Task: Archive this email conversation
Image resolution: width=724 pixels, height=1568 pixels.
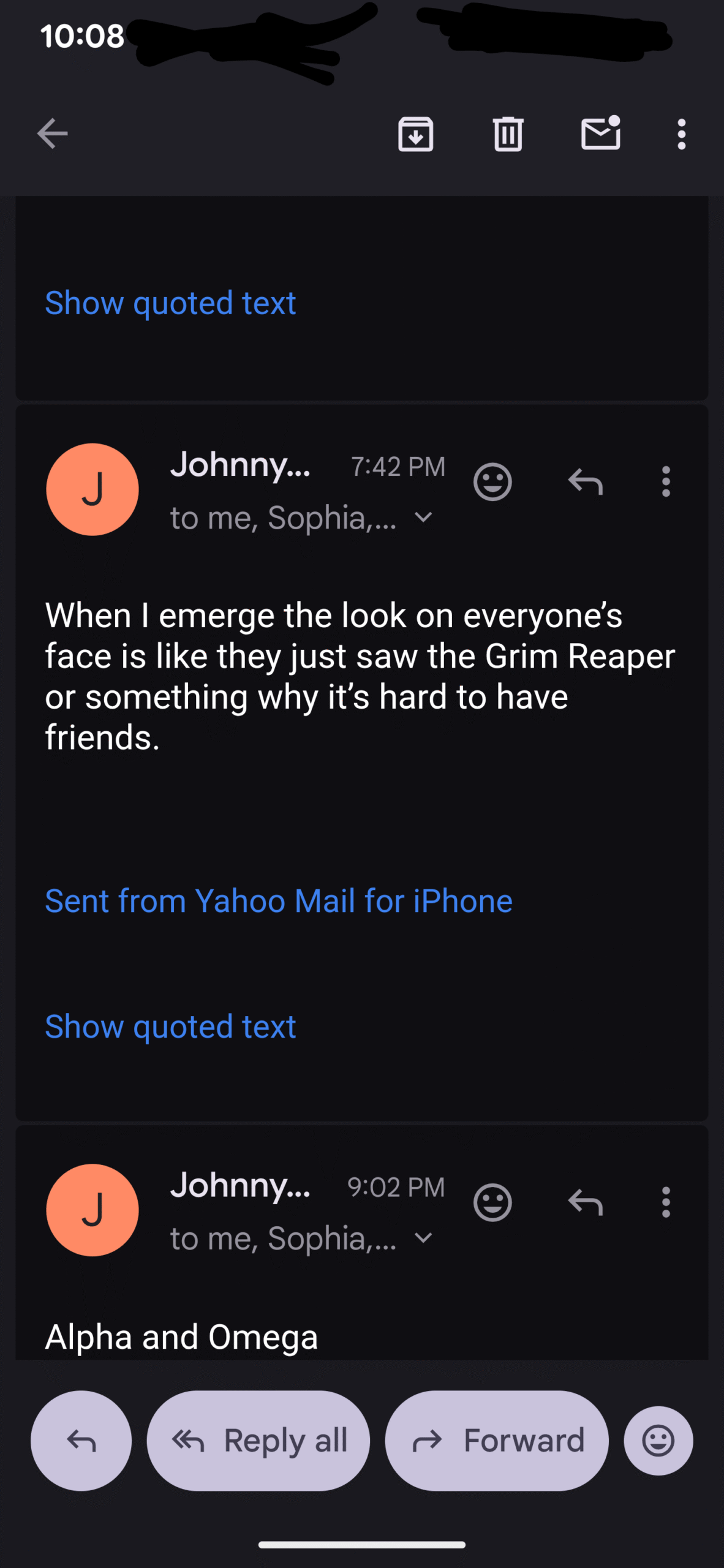Action: pos(416,134)
